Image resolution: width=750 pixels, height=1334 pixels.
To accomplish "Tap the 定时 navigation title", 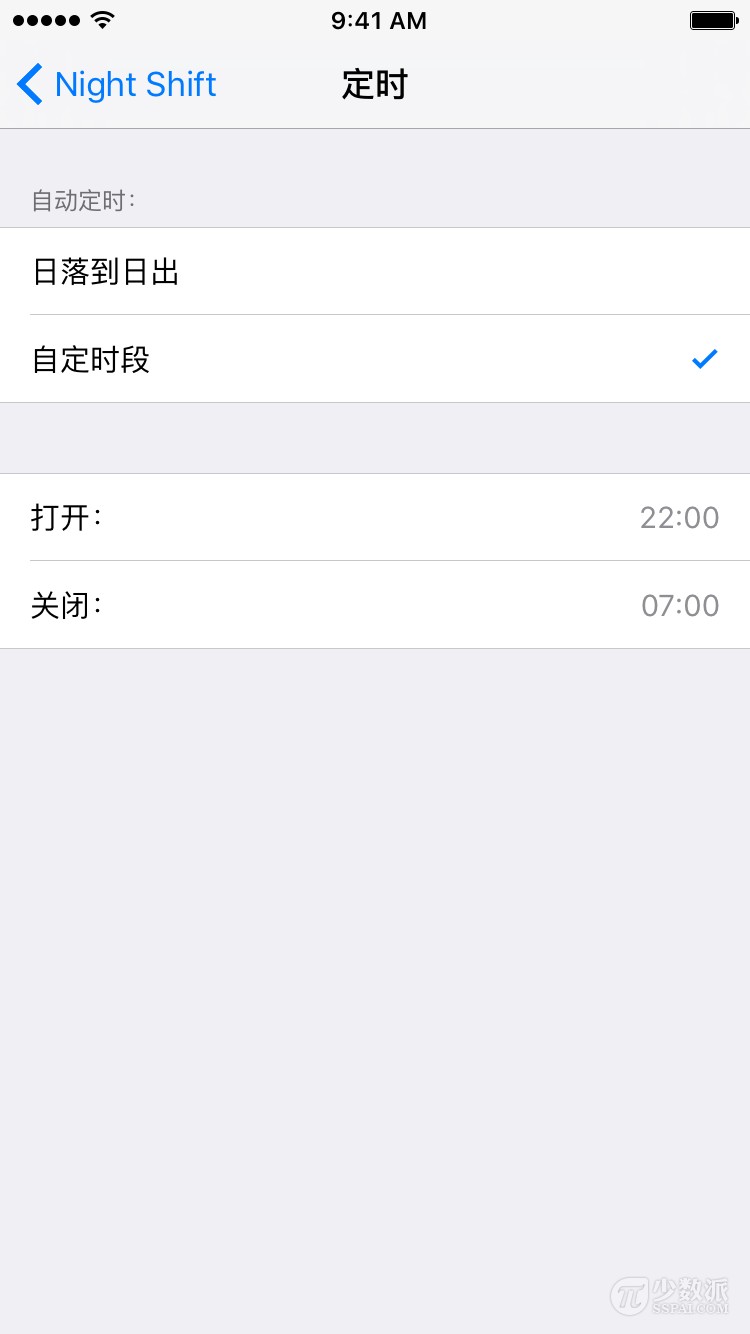I will click(x=375, y=84).
